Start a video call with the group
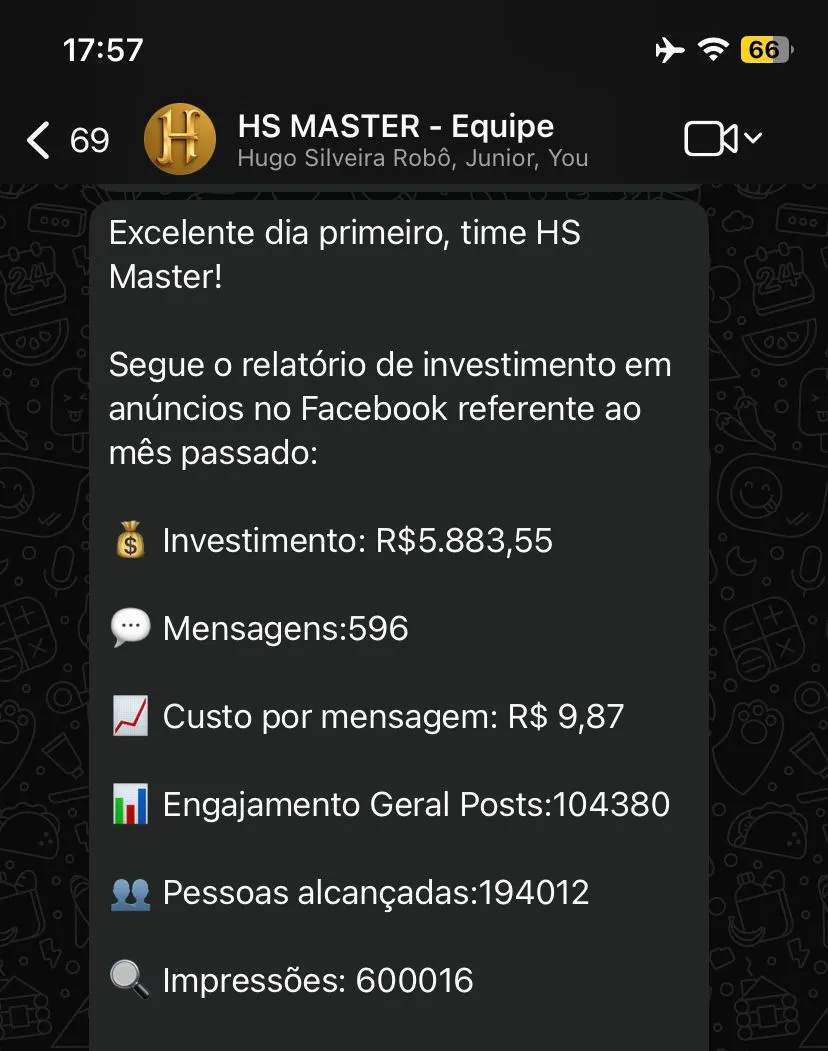The height and width of the screenshot is (1051, 828). point(711,139)
